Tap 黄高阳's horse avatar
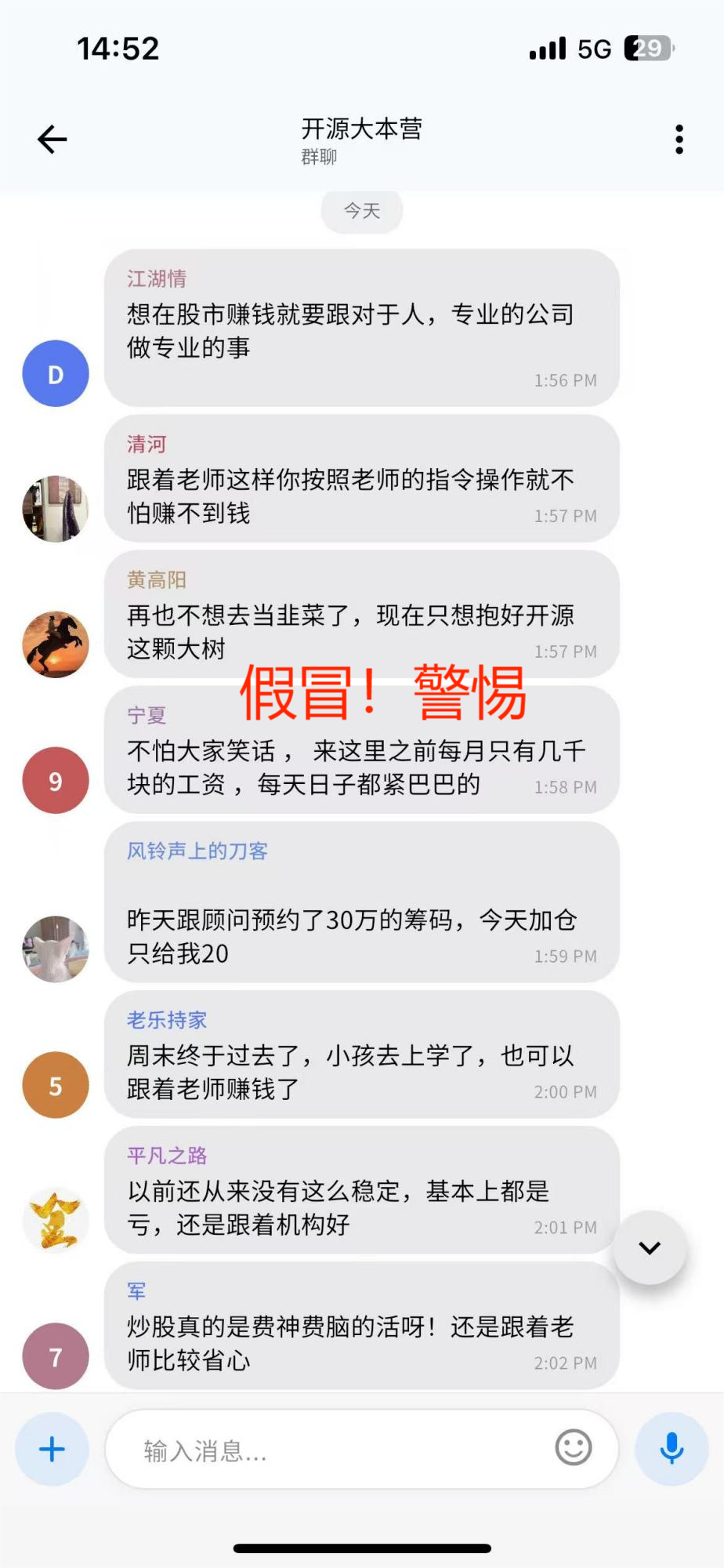The height and width of the screenshot is (1568, 724). 56,644
